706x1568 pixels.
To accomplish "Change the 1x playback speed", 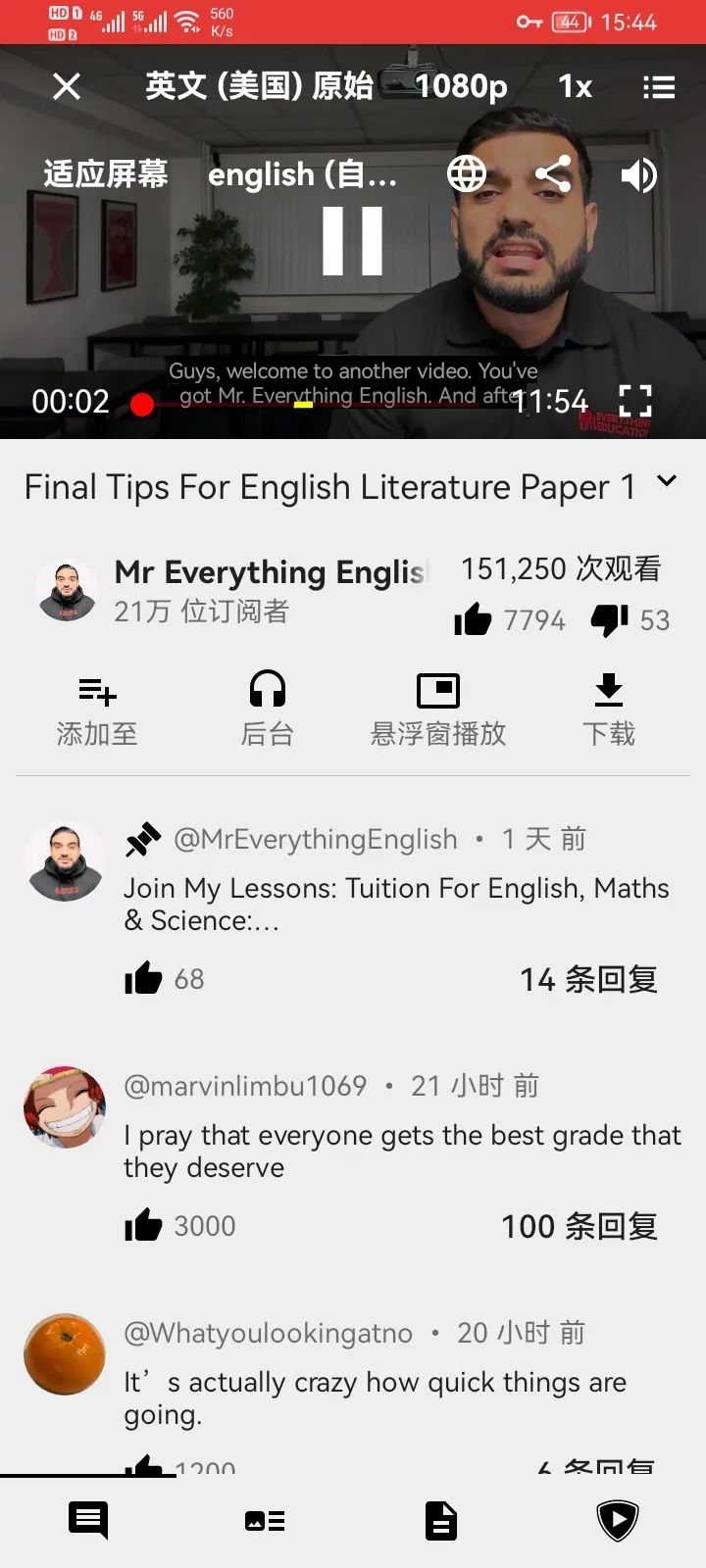I will click(x=576, y=87).
